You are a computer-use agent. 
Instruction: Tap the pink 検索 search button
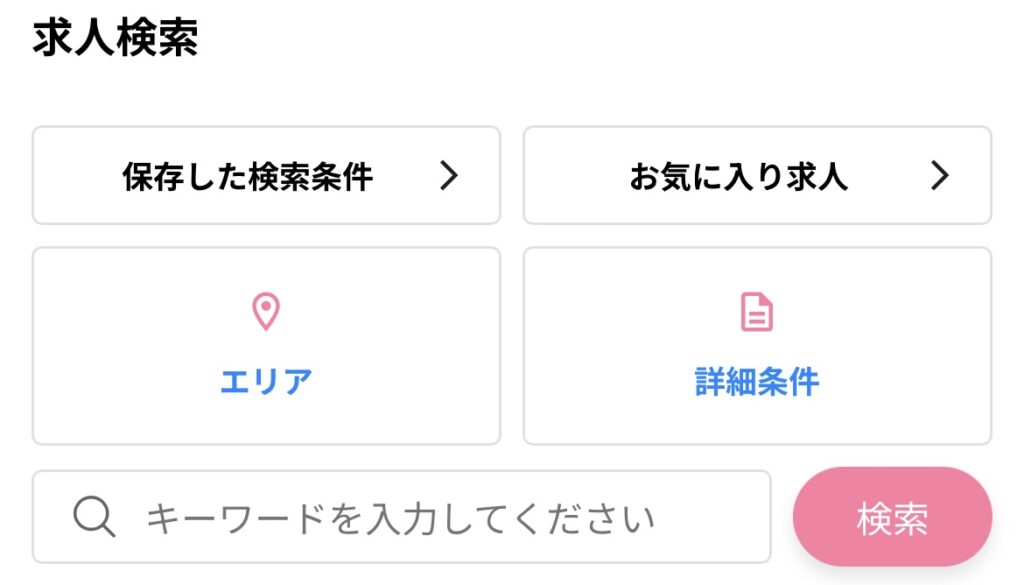892,518
